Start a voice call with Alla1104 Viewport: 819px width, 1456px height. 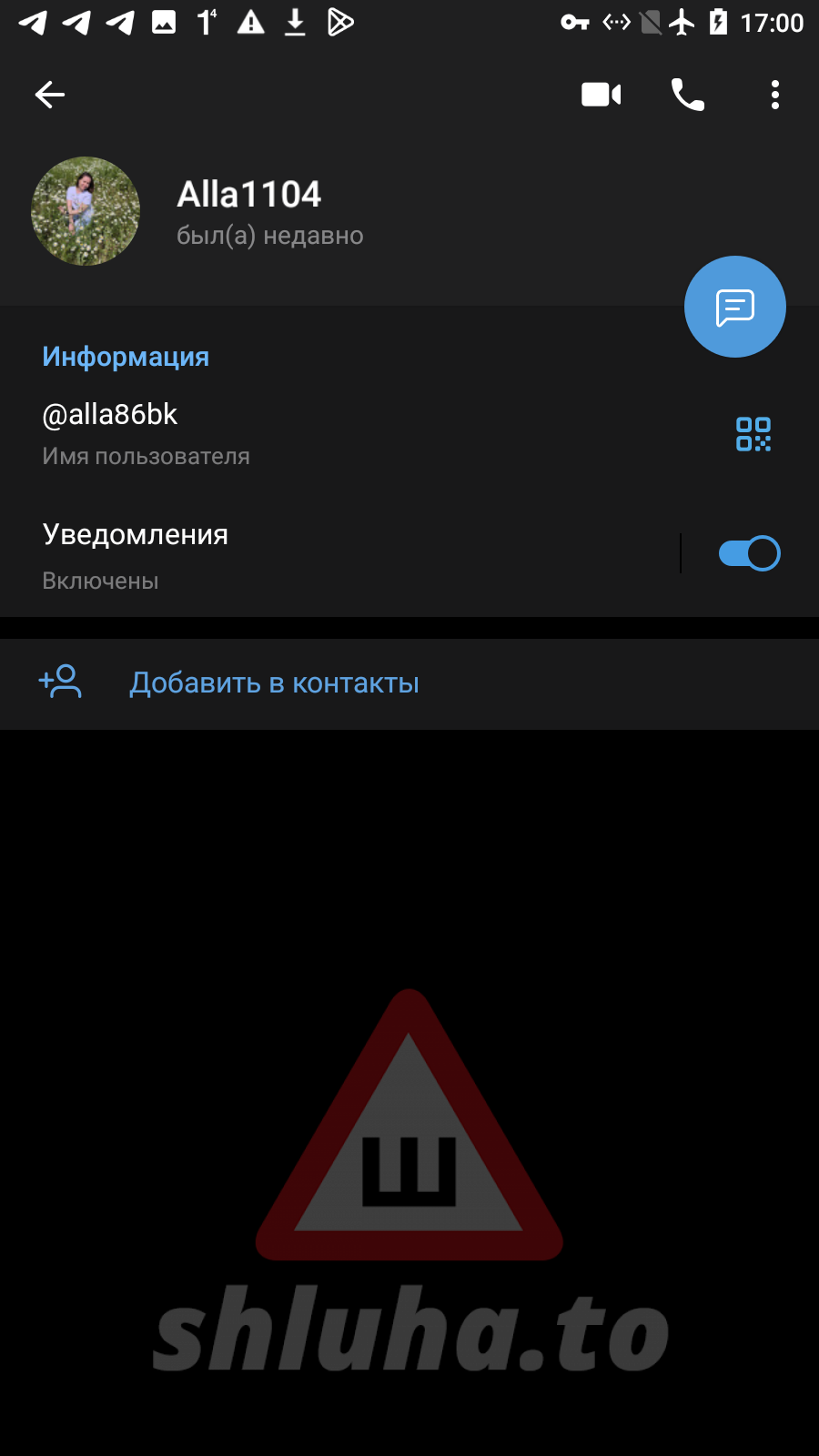pos(688,95)
